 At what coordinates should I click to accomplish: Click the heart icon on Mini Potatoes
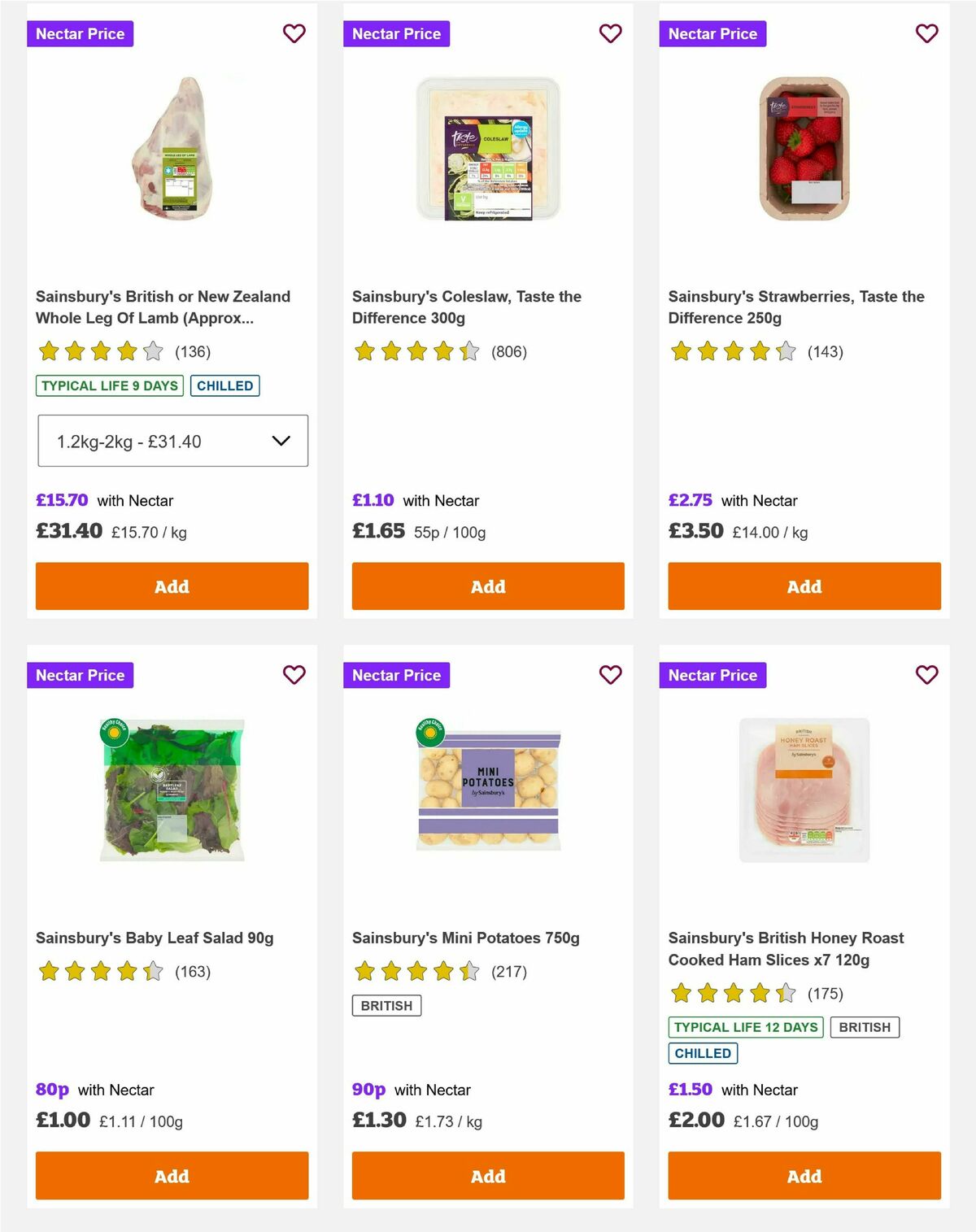click(610, 674)
